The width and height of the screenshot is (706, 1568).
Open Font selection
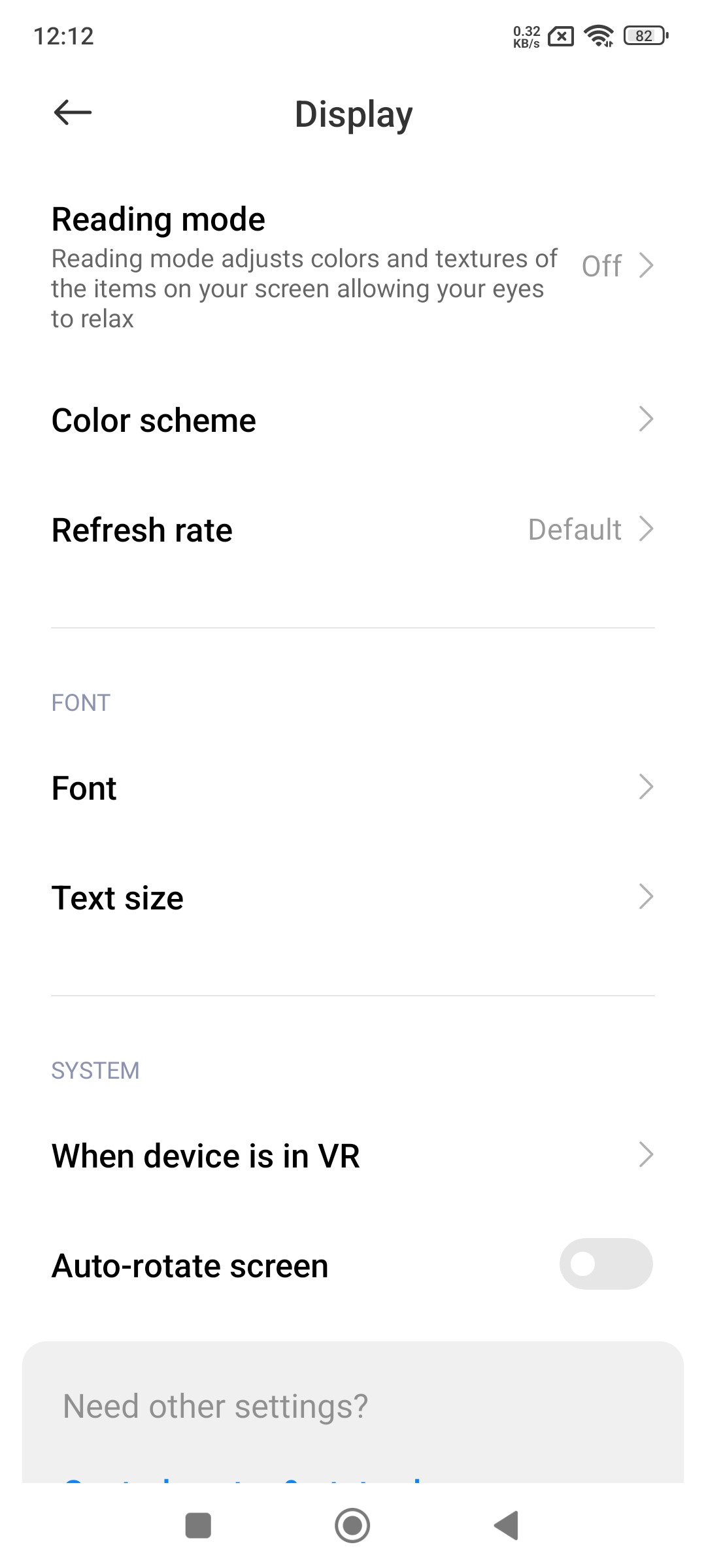(x=353, y=787)
